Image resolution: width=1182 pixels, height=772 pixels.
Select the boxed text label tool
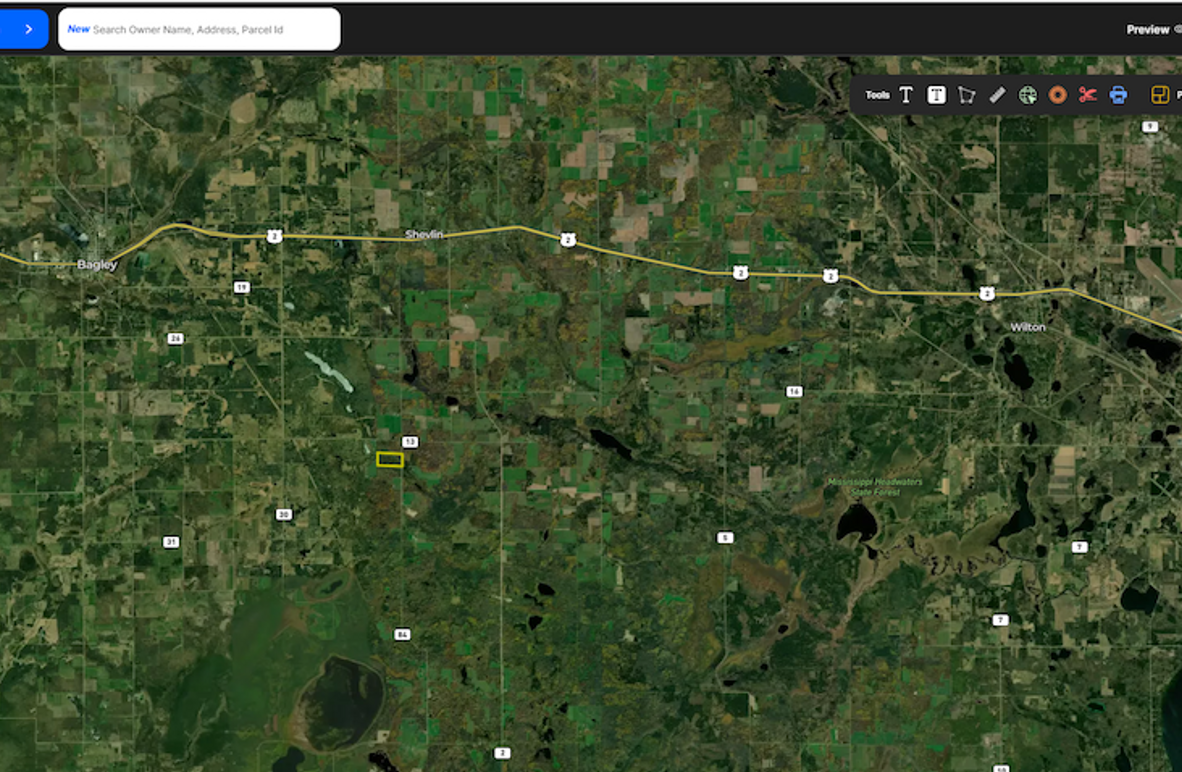tap(936, 95)
